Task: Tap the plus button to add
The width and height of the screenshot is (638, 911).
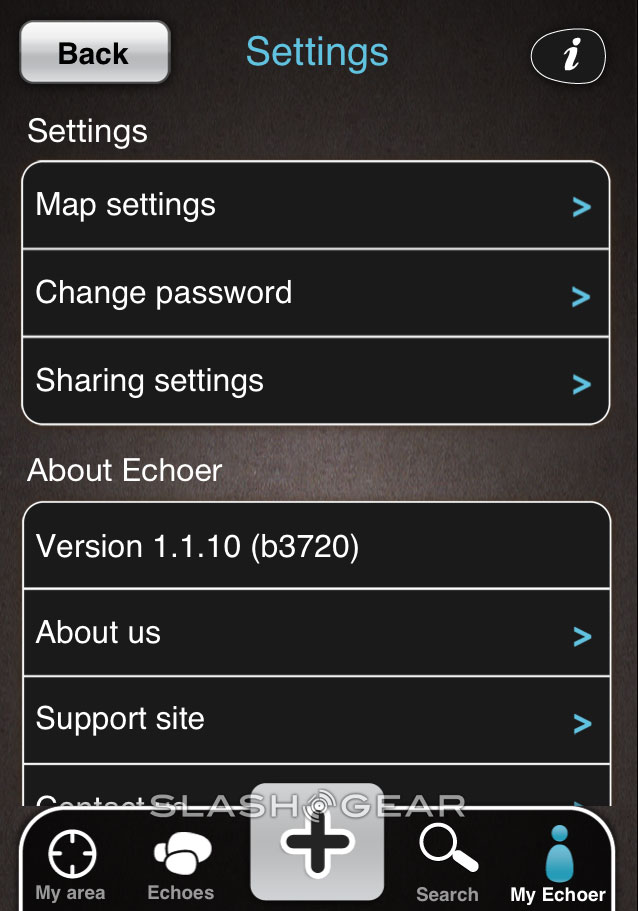Action: pos(317,842)
